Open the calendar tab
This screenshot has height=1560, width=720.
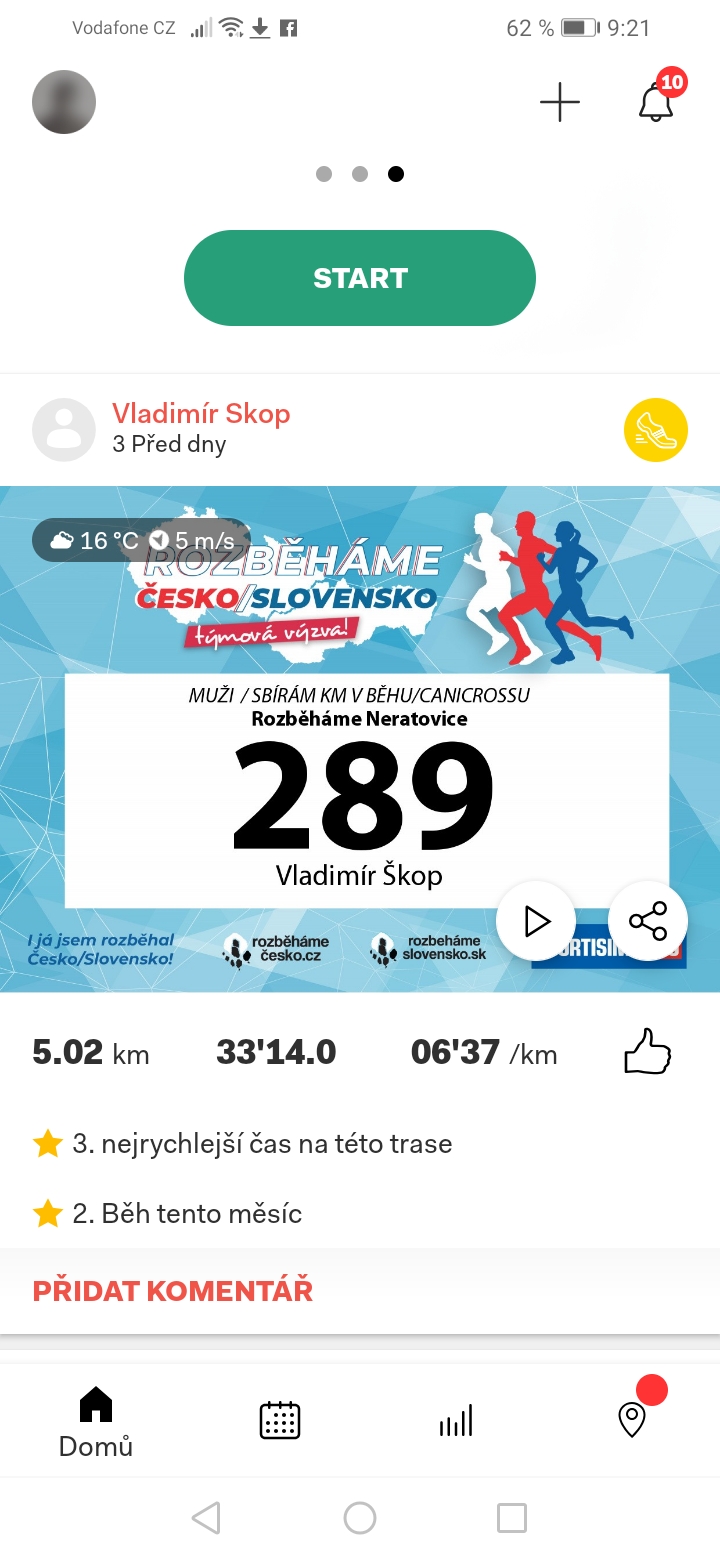coord(280,1420)
